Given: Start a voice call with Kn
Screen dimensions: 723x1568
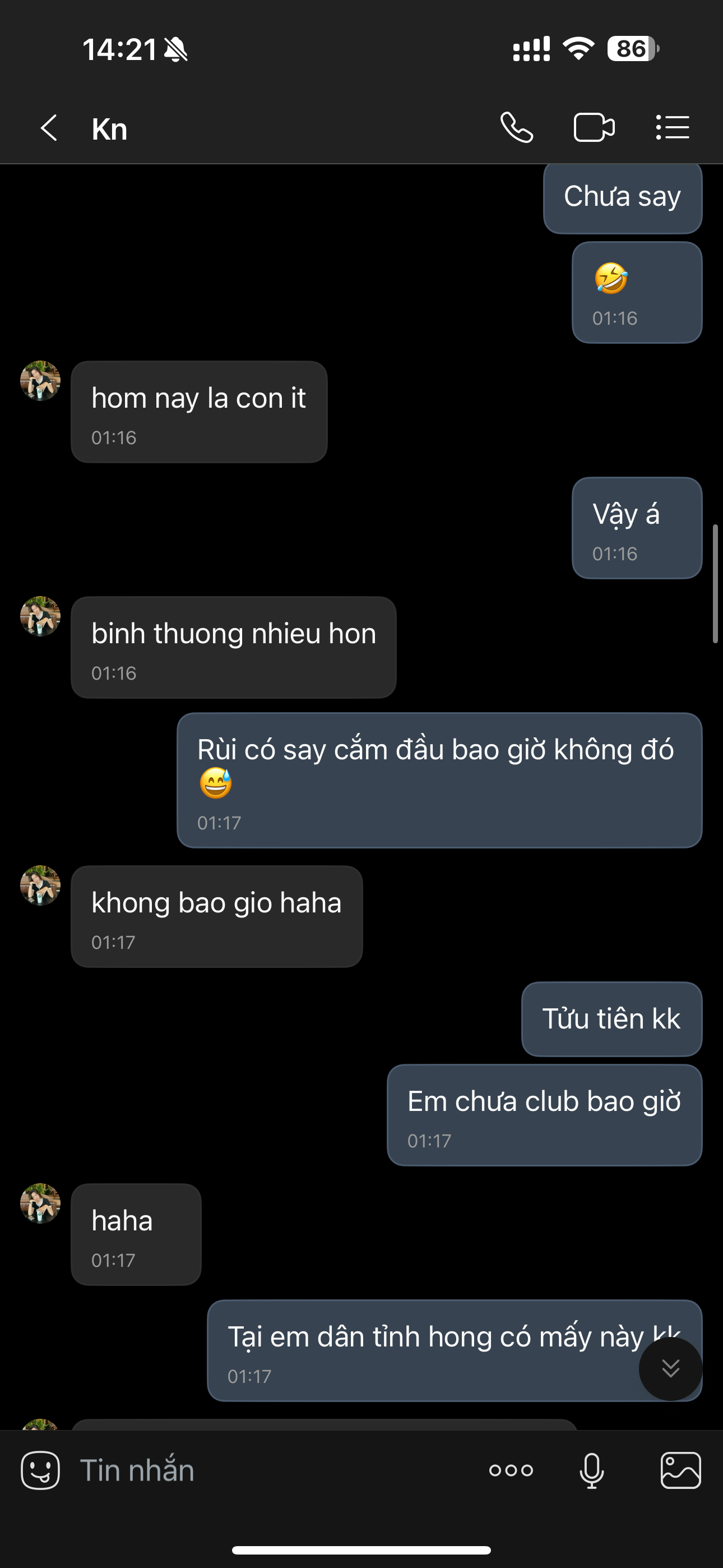Looking at the screenshot, I should (x=517, y=128).
